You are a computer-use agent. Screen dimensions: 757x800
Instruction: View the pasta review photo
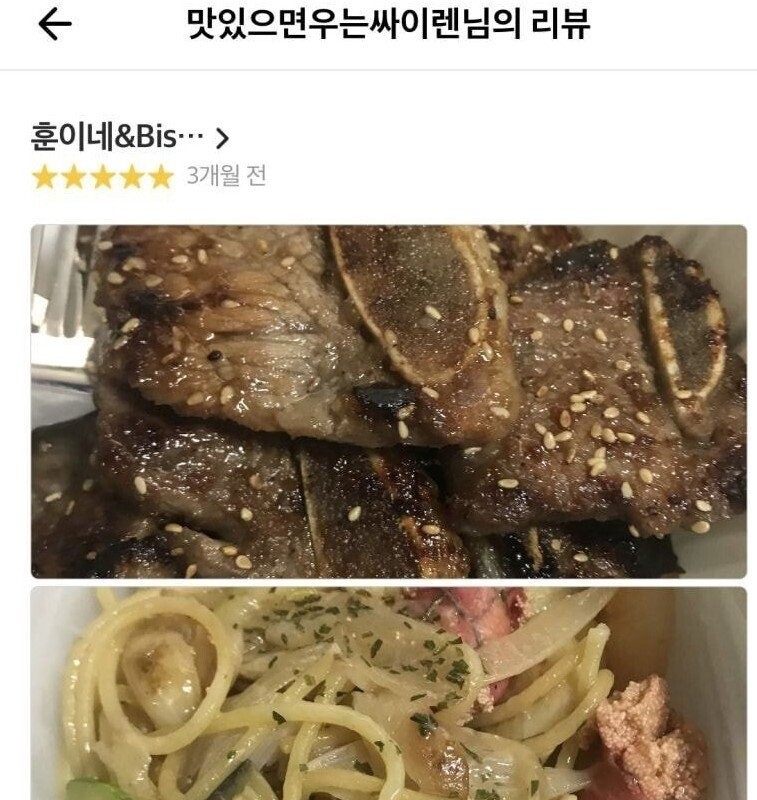388,693
